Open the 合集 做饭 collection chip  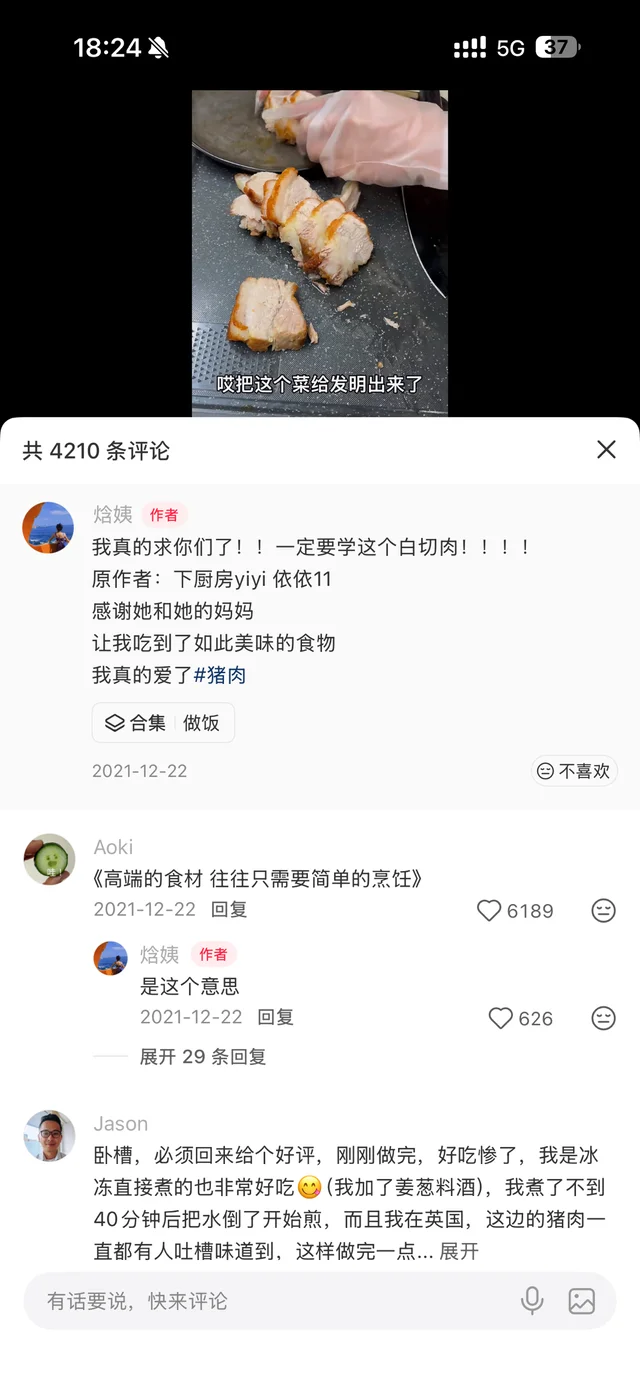[163, 722]
